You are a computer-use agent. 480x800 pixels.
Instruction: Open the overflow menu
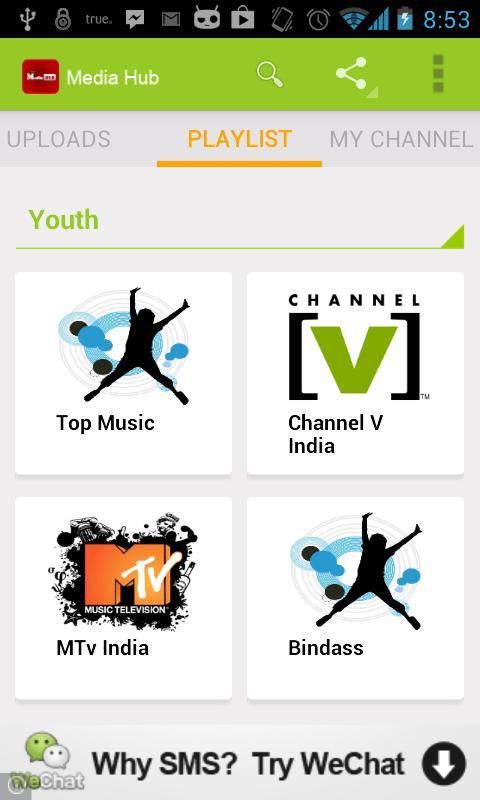pyautogui.click(x=438, y=74)
